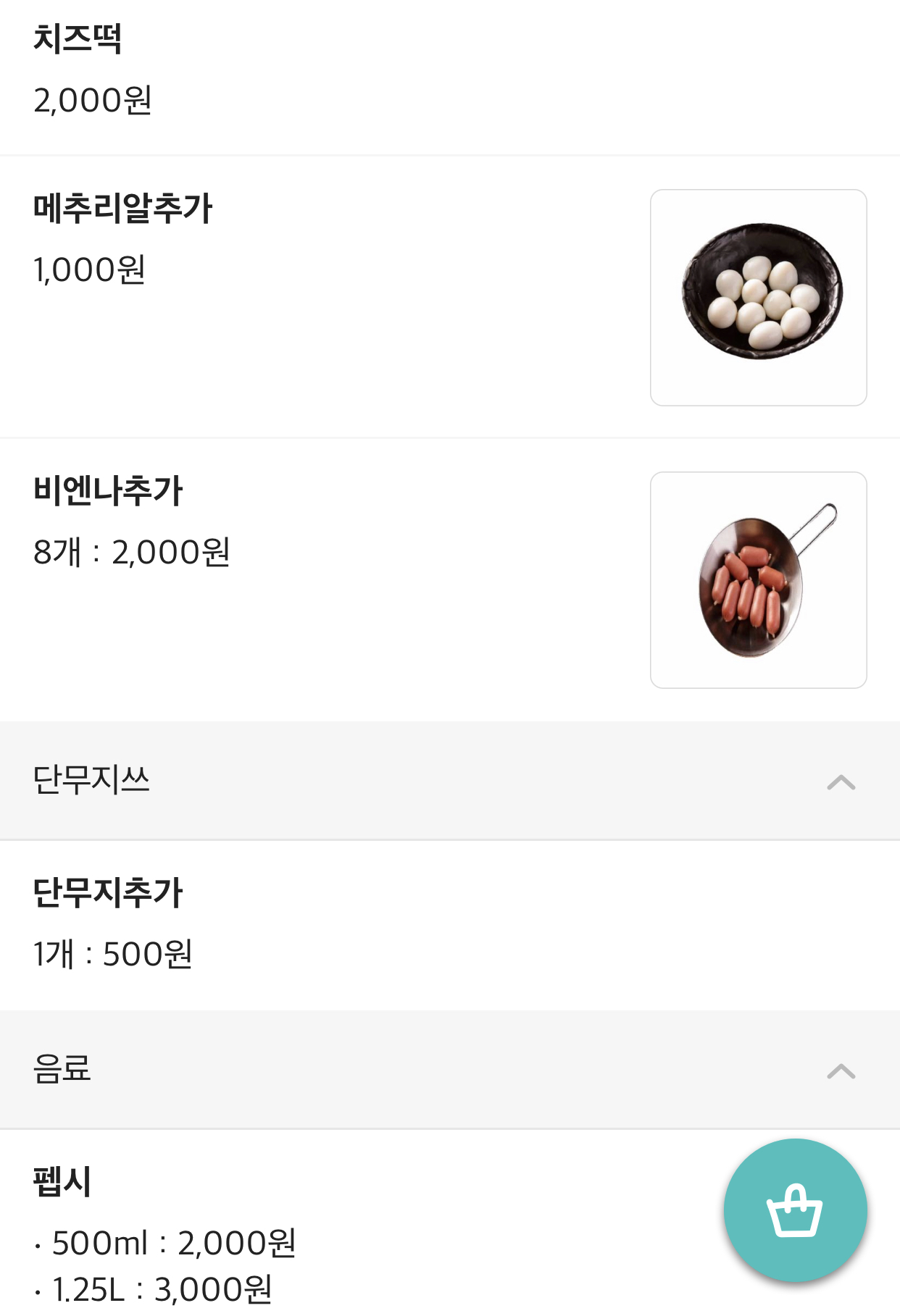View the Vienna sausage photo thumbnail
Image resolution: width=900 pixels, height=1316 pixels.
click(759, 580)
